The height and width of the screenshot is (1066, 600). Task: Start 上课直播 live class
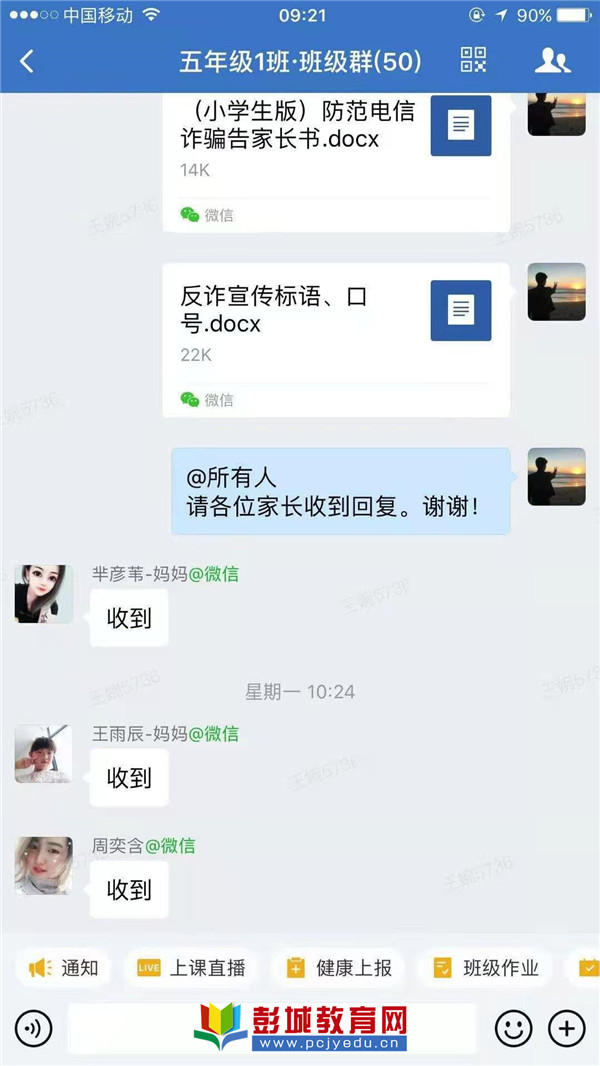[191, 968]
